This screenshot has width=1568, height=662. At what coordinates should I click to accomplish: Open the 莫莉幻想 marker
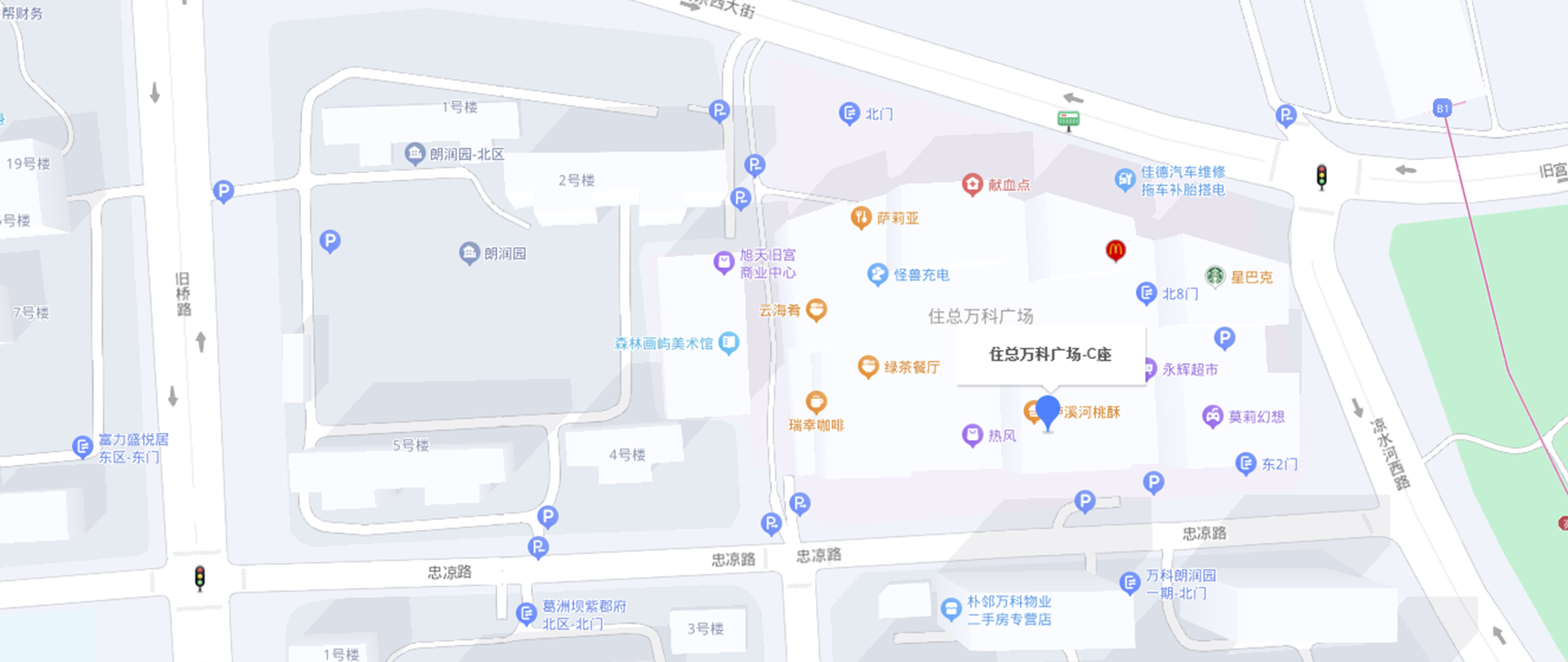coord(1213,416)
